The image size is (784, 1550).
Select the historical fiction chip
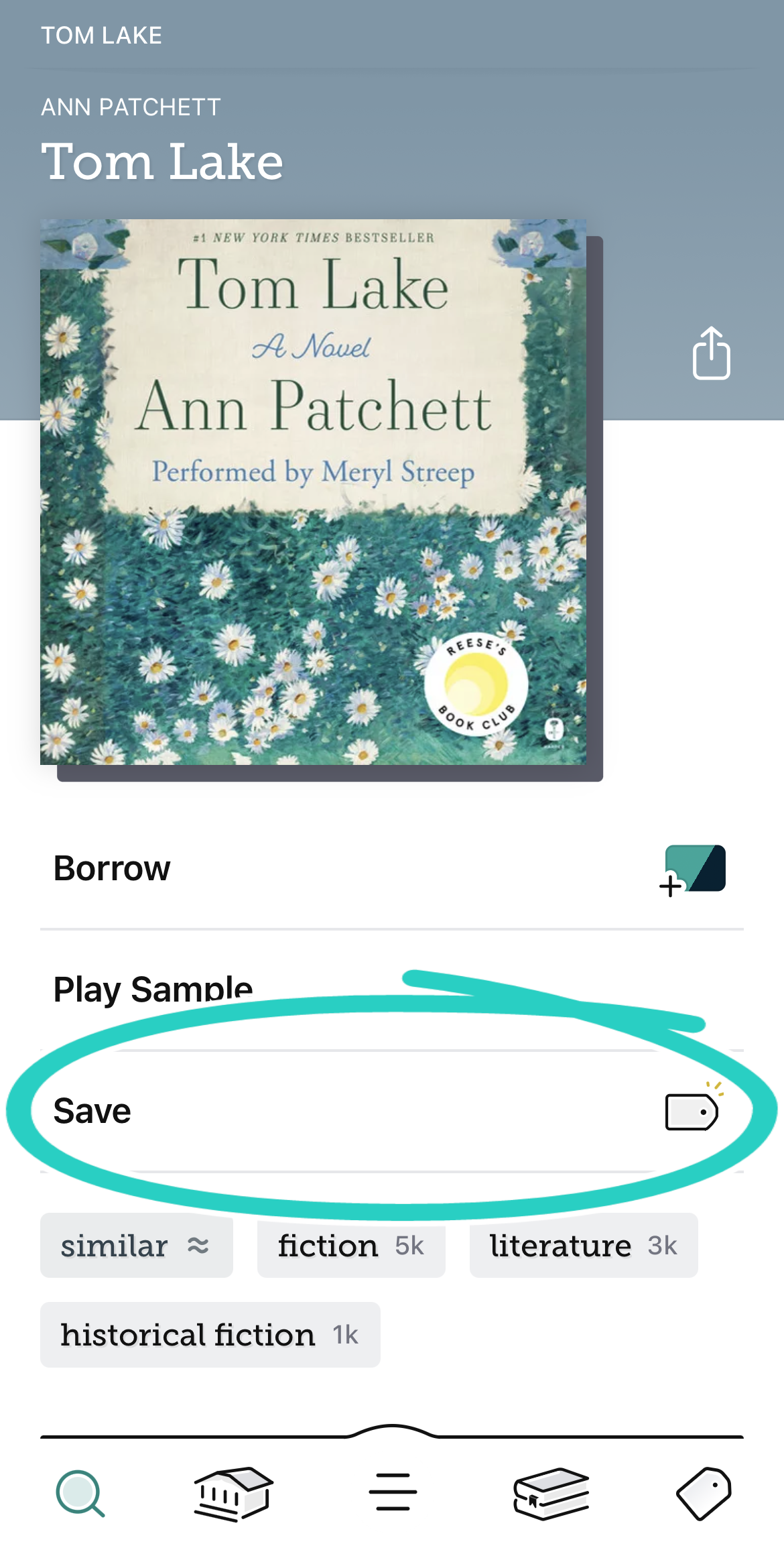[x=210, y=1335]
